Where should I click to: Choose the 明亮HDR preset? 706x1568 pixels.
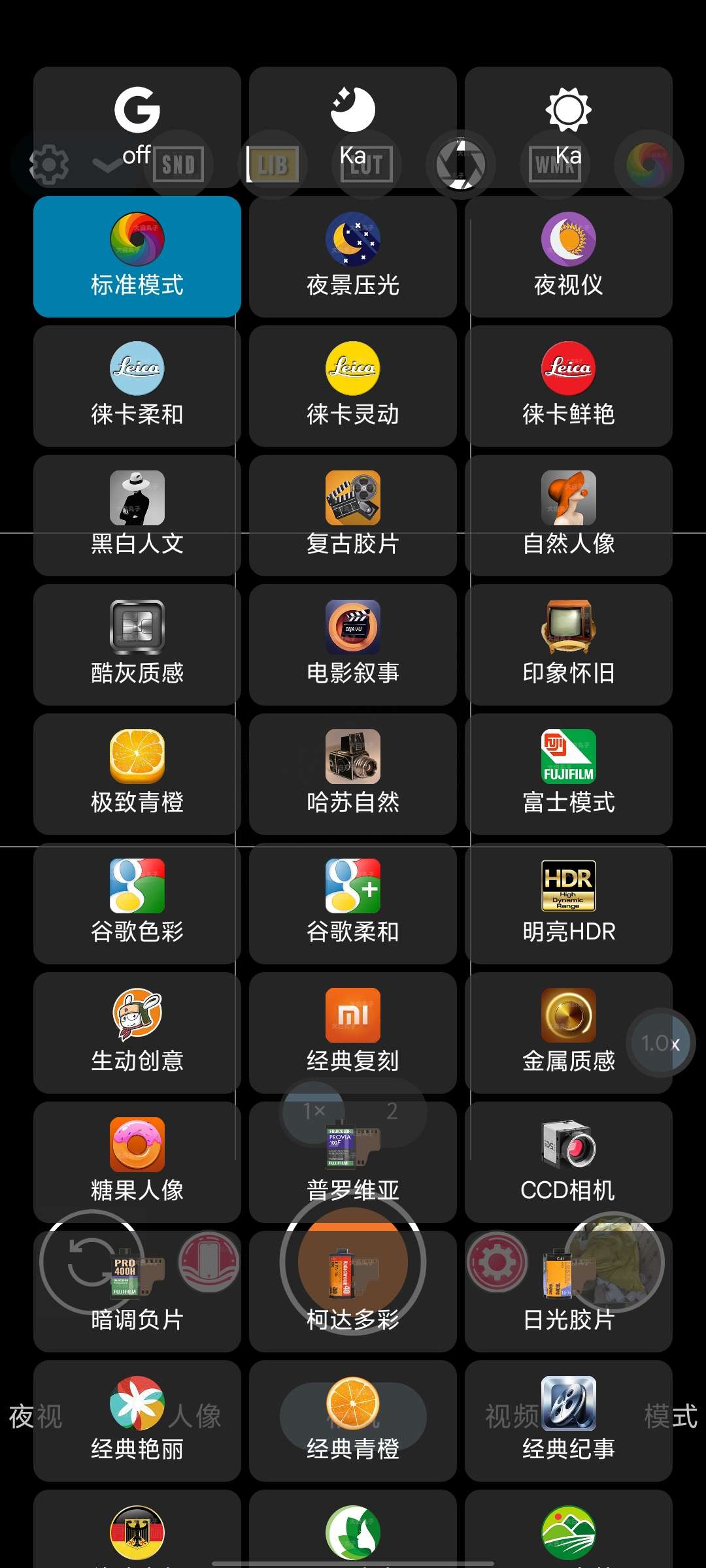(x=569, y=904)
